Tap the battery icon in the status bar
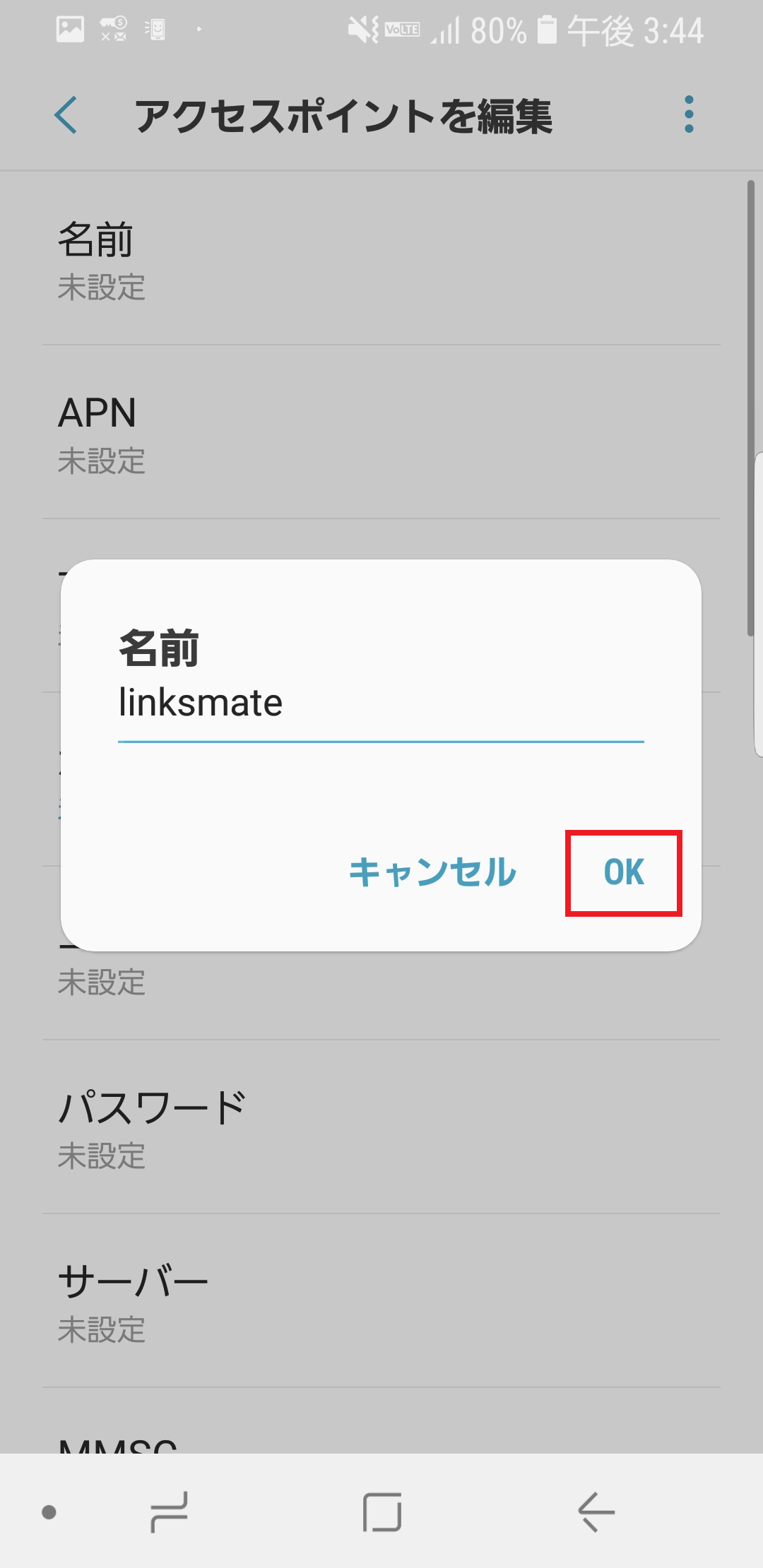 click(548, 28)
